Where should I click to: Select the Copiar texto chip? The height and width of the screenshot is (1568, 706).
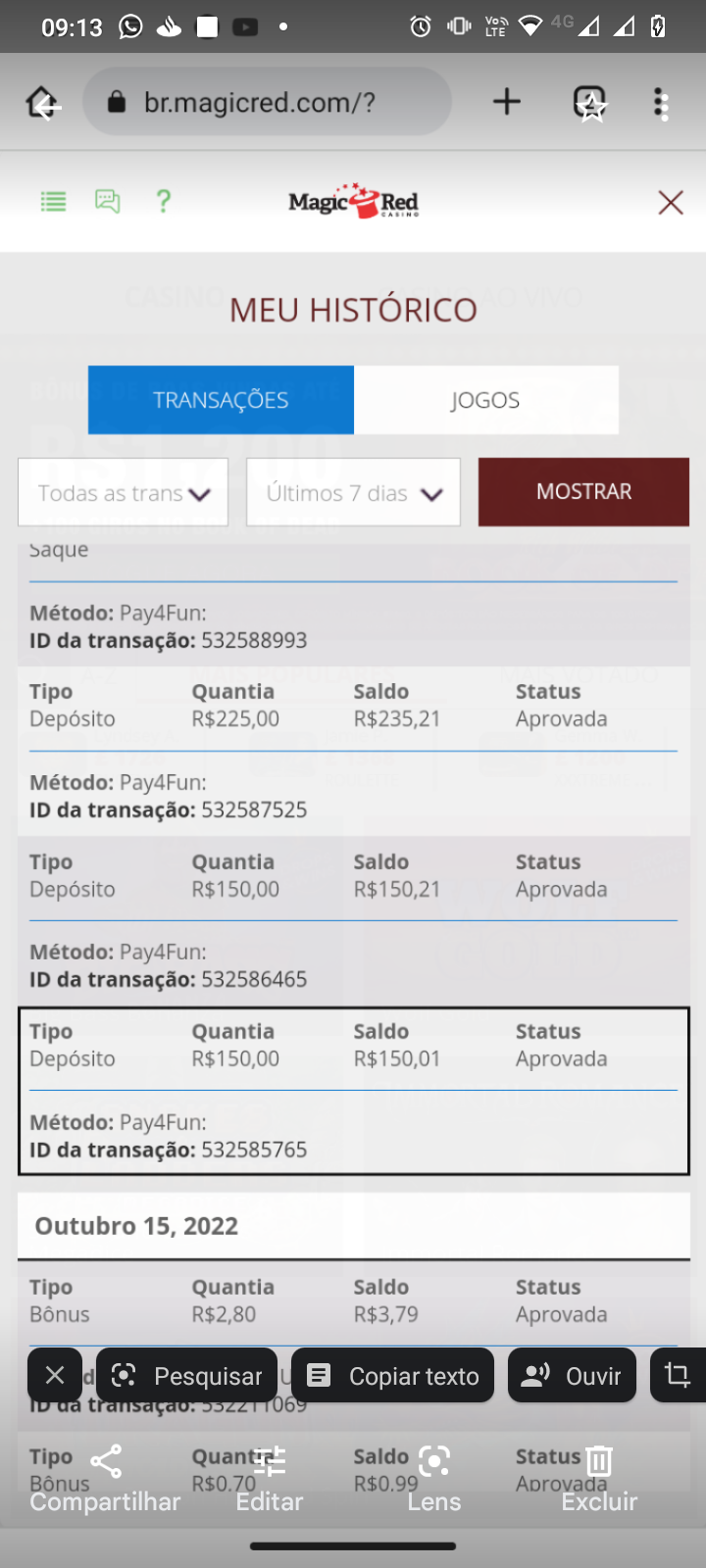(x=392, y=1375)
